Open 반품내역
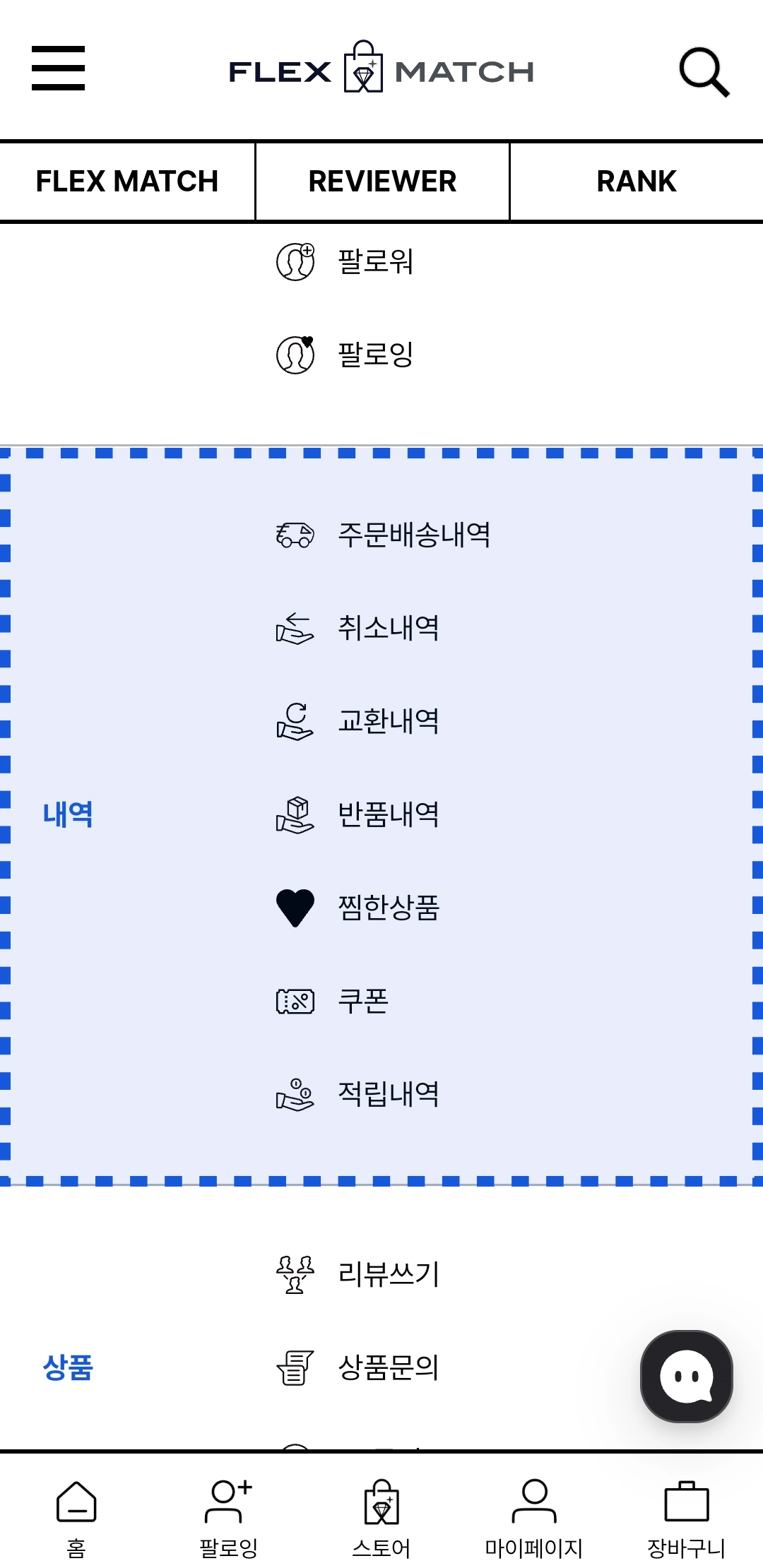This screenshot has width=763, height=1568. pos(388,814)
